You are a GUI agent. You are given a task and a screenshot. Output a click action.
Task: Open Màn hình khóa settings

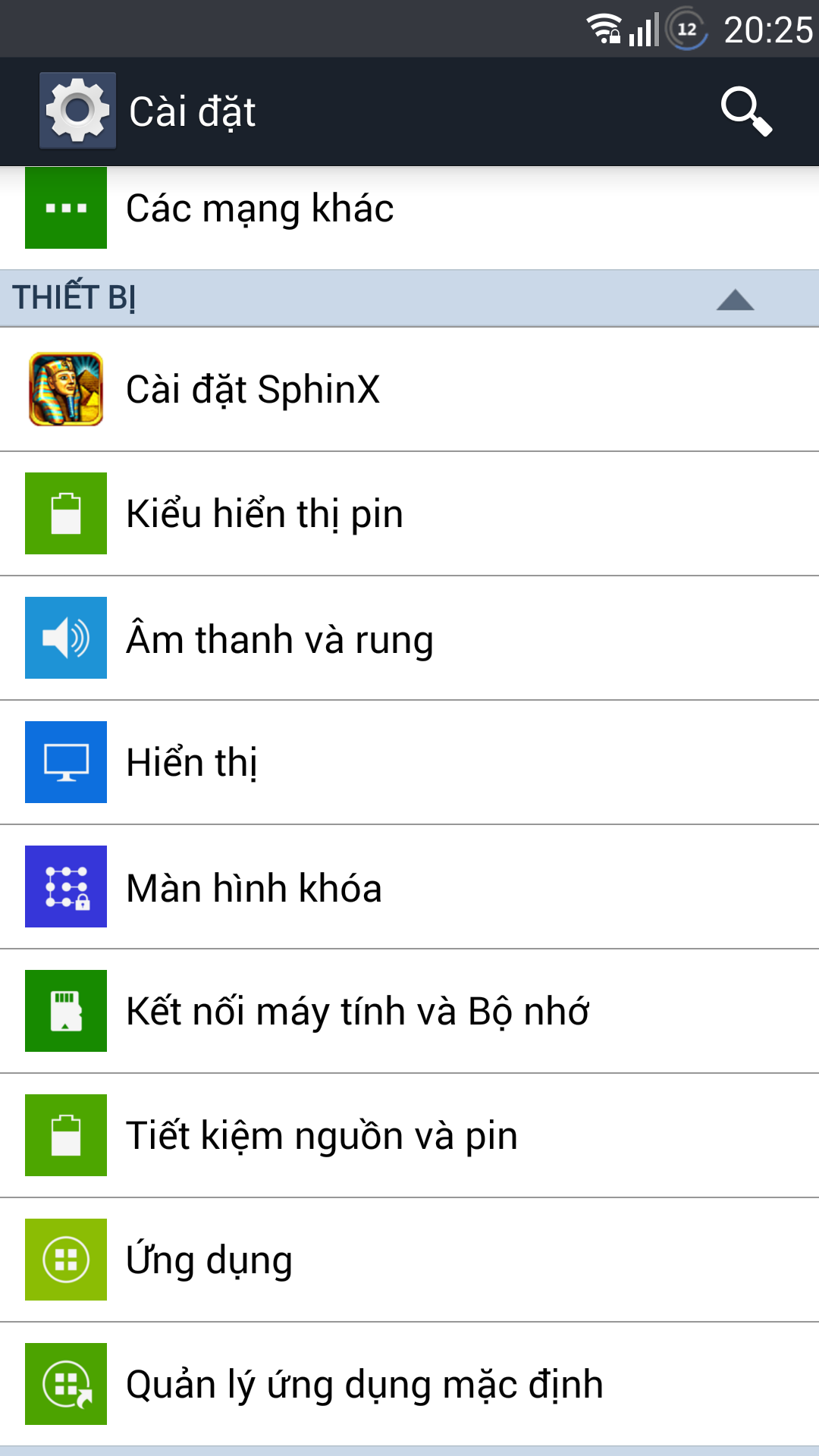(409, 887)
